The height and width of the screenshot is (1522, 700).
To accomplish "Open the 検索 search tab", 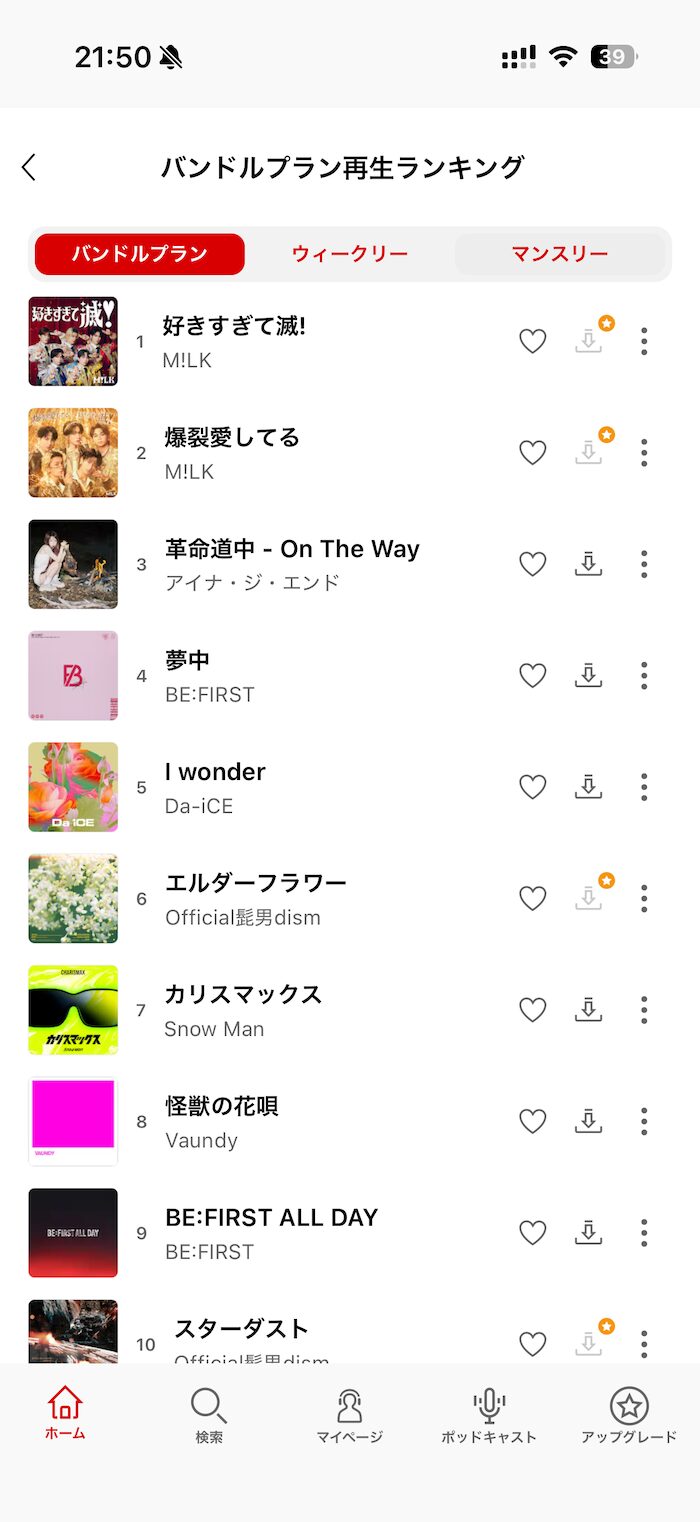I will [209, 1415].
